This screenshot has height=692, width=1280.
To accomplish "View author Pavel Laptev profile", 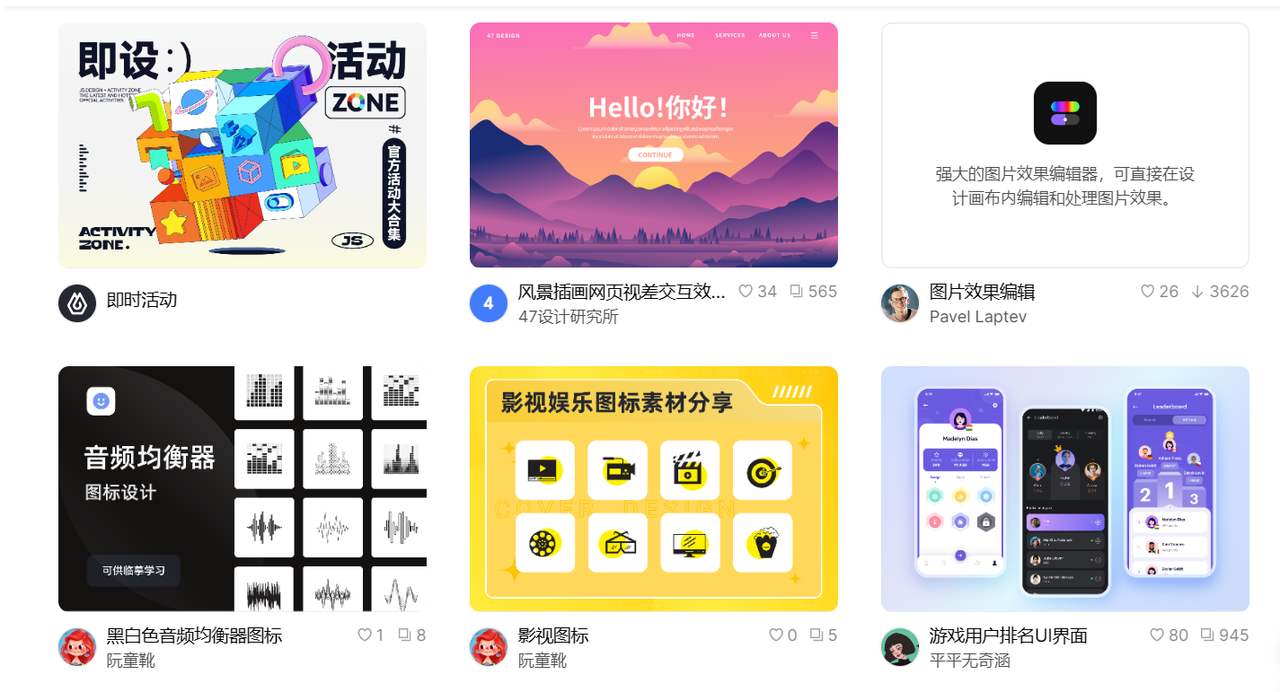I will 977,317.
